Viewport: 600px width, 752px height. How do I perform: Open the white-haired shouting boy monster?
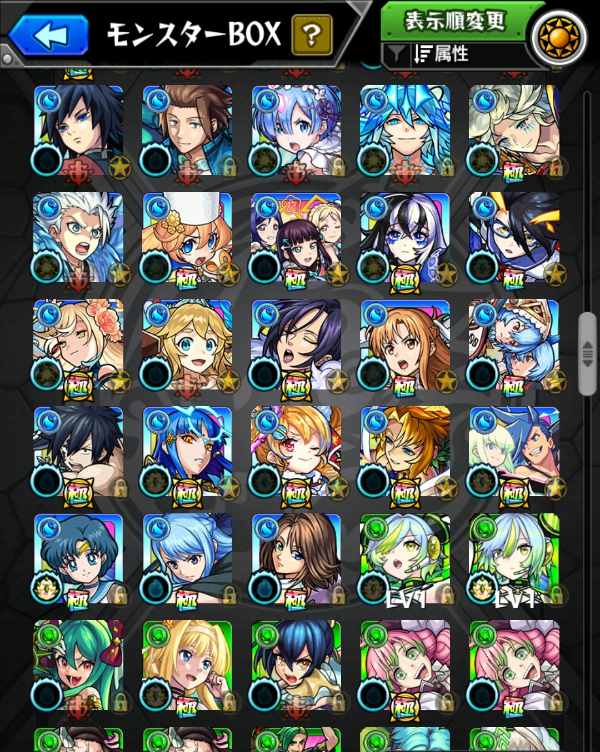coord(78,236)
